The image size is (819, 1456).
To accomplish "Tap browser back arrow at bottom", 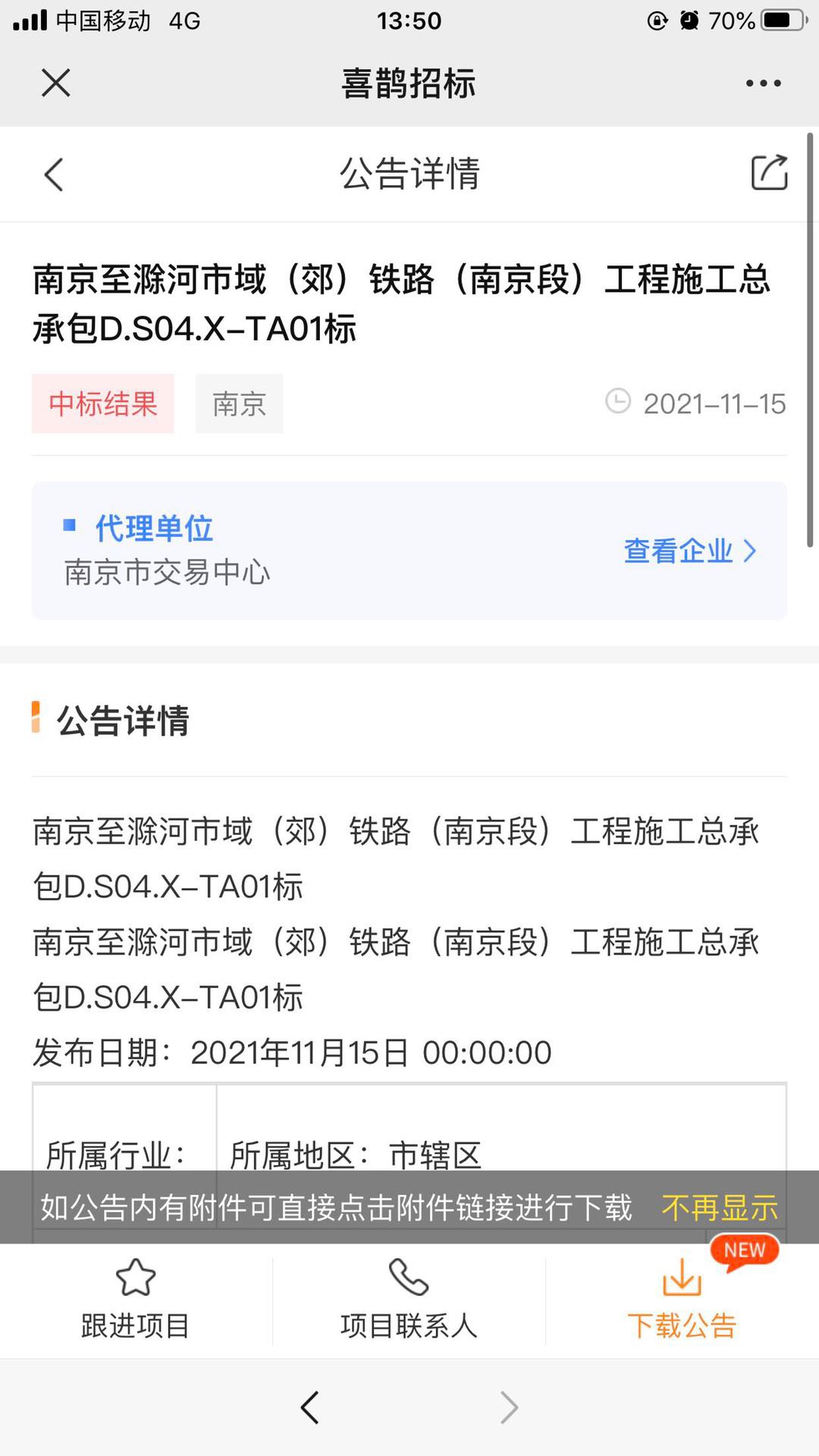I will 309,1407.
